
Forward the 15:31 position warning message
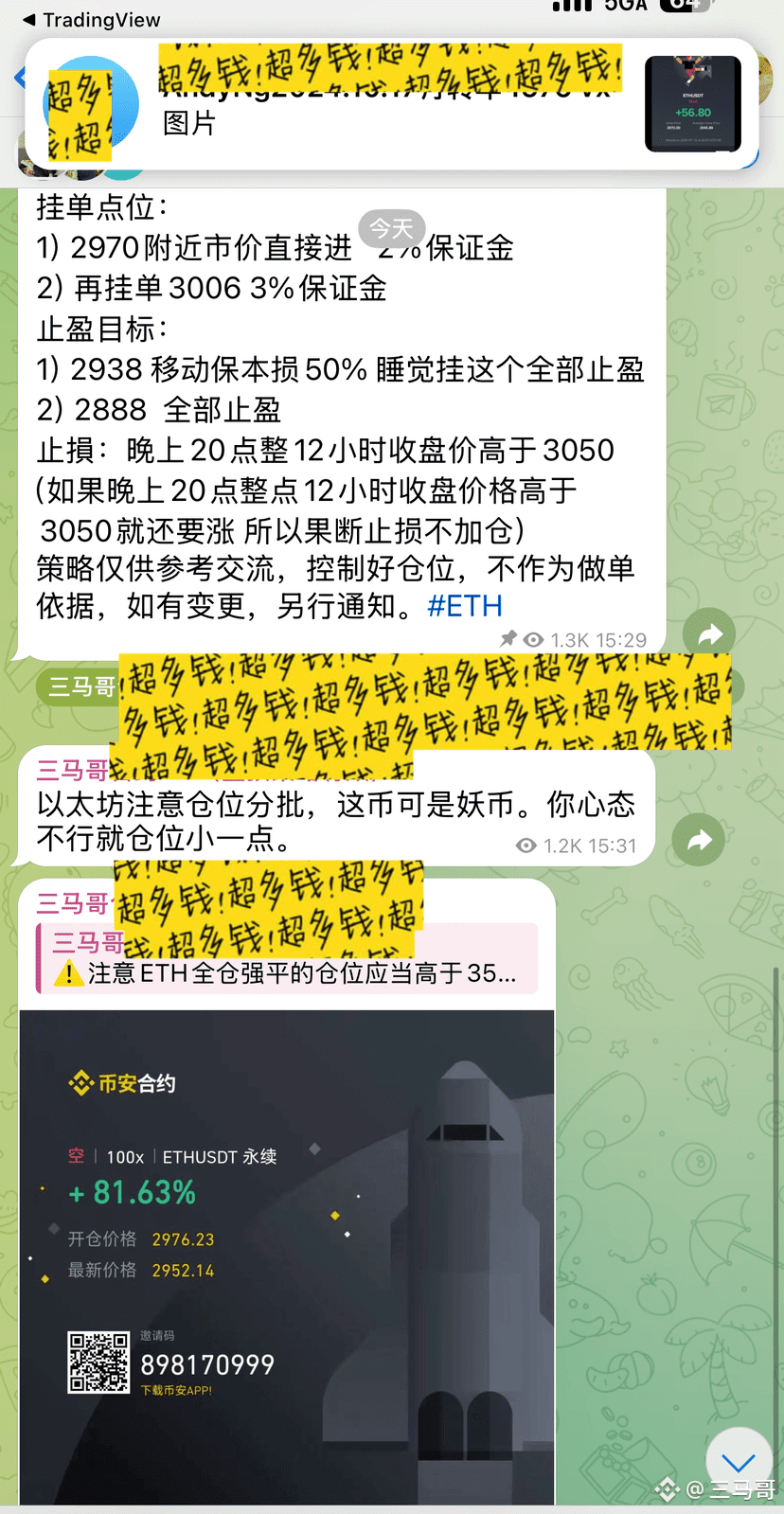[699, 840]
